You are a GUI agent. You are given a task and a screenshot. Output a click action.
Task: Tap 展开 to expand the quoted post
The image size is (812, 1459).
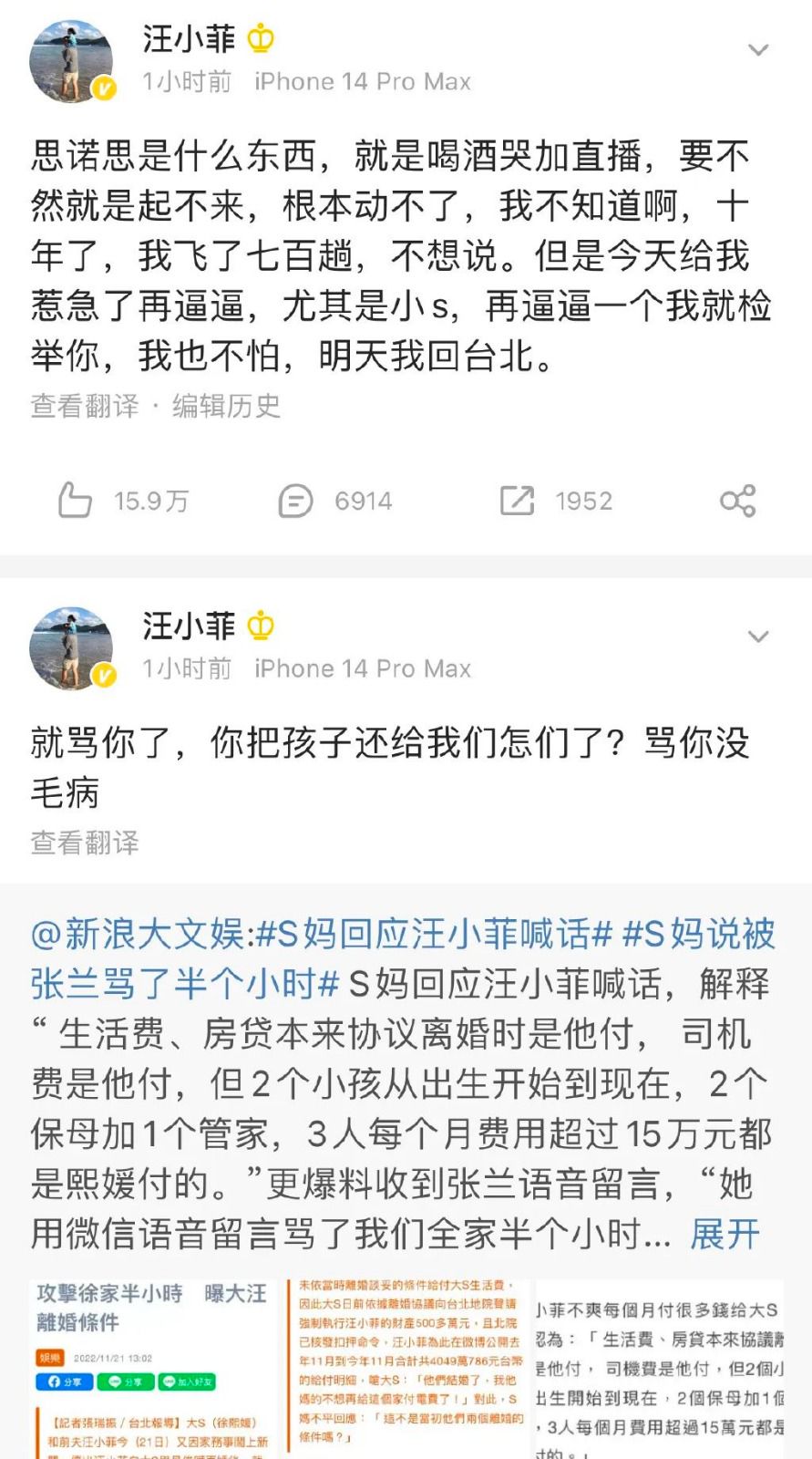tap(725, 1235)
